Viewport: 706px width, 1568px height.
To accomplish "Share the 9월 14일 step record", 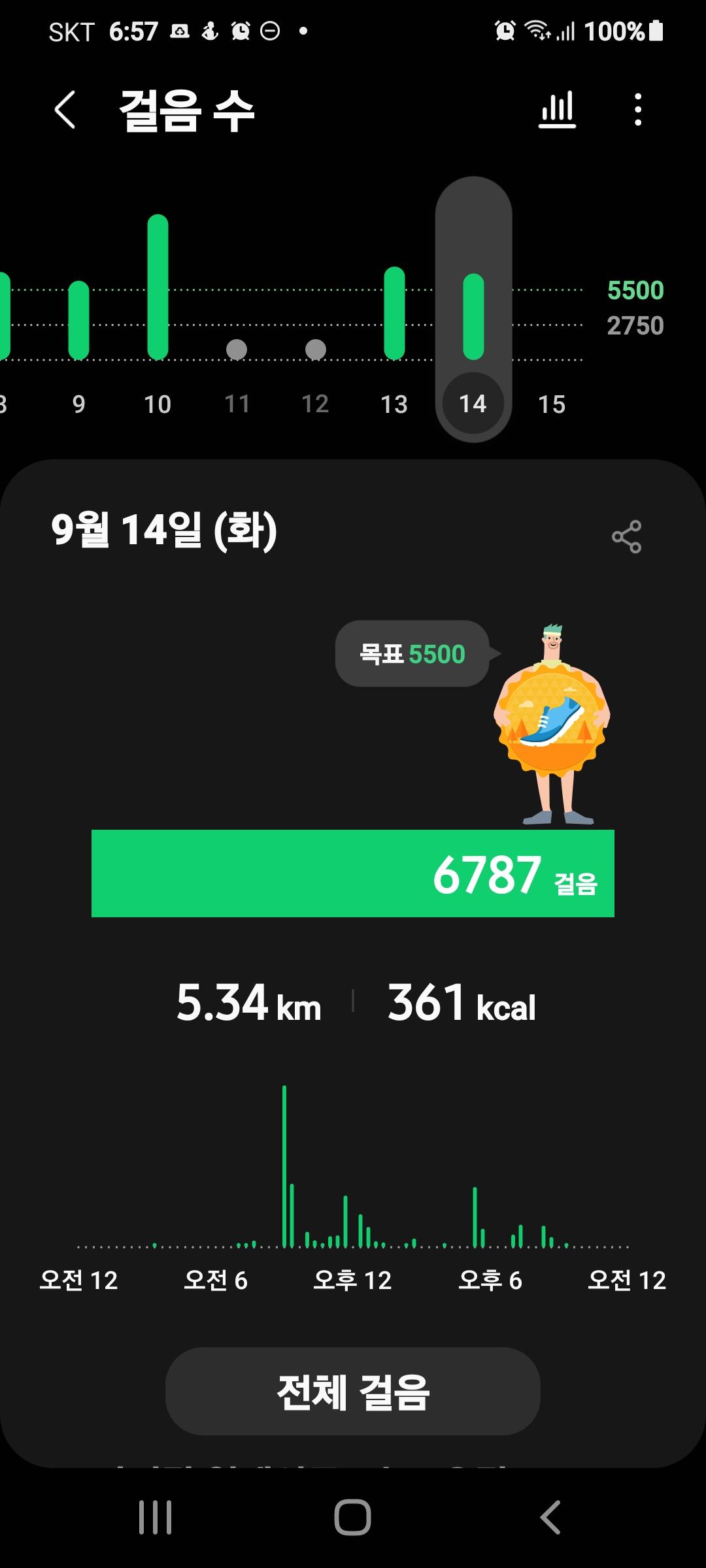I will point(626,536).
